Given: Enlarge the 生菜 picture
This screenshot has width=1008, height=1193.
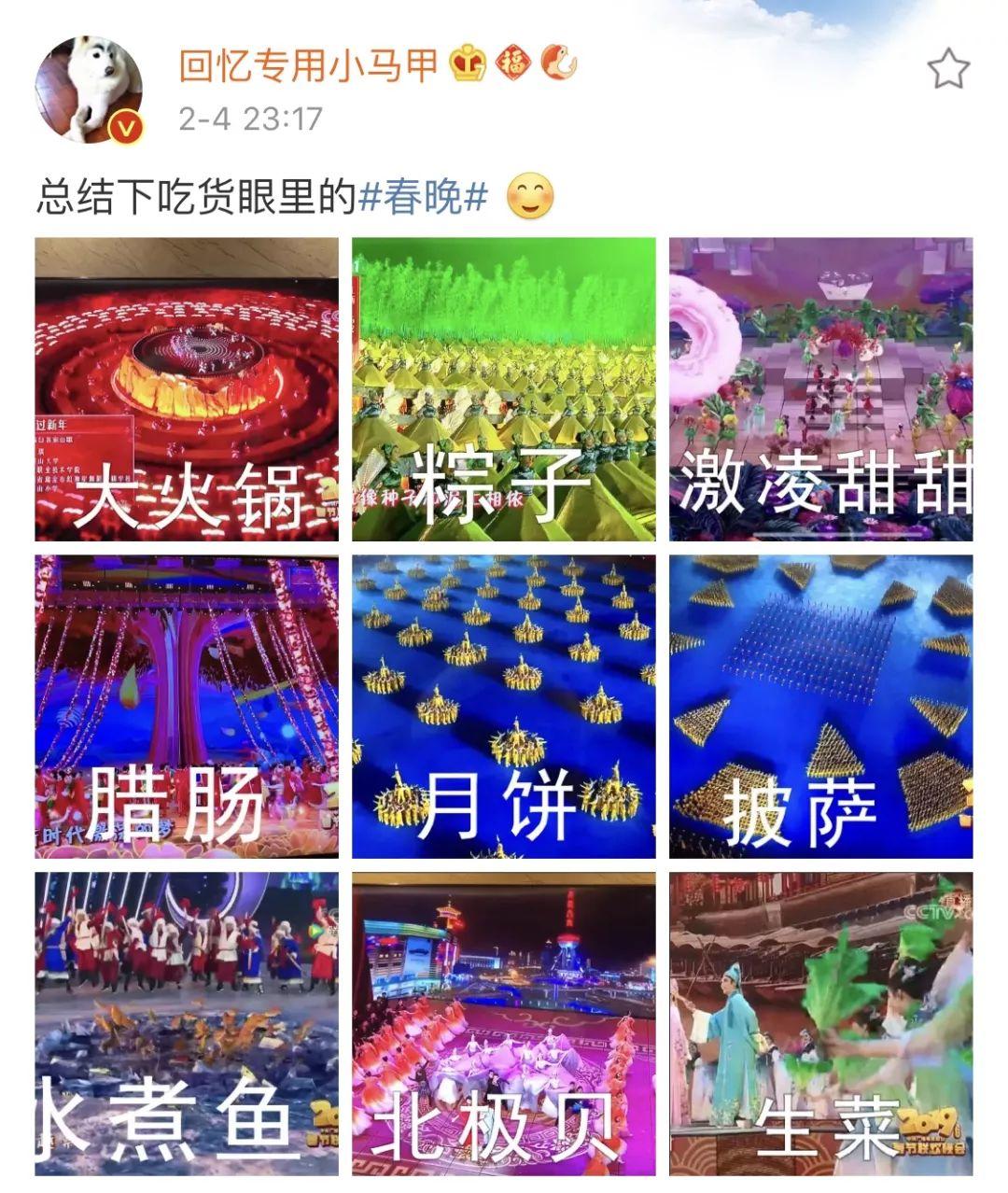Looking at the screenshot, I should 820,1024.
